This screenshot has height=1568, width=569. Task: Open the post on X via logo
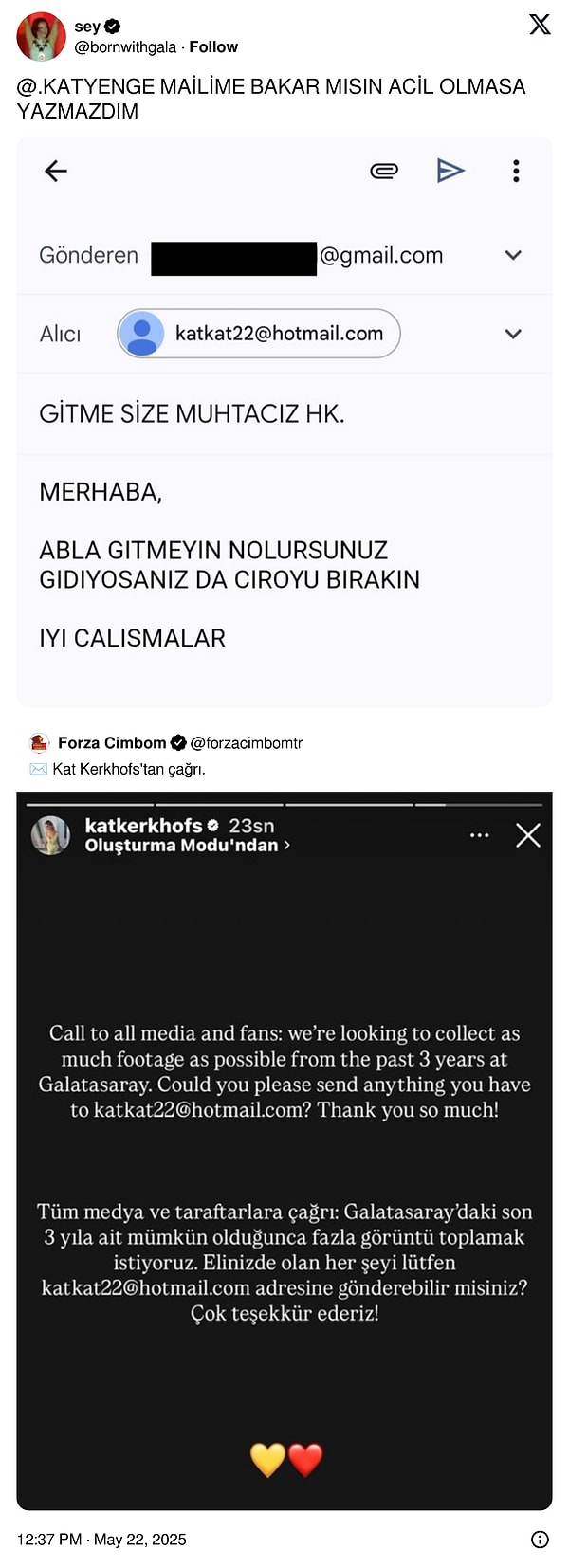tap(540, 25)
